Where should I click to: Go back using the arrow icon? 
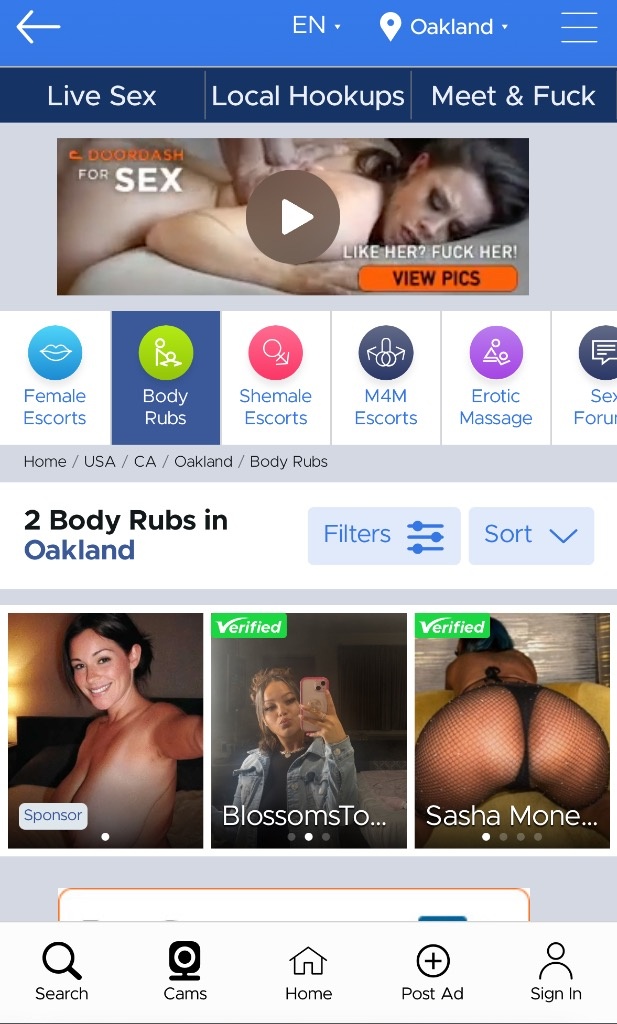pos(38,27)
